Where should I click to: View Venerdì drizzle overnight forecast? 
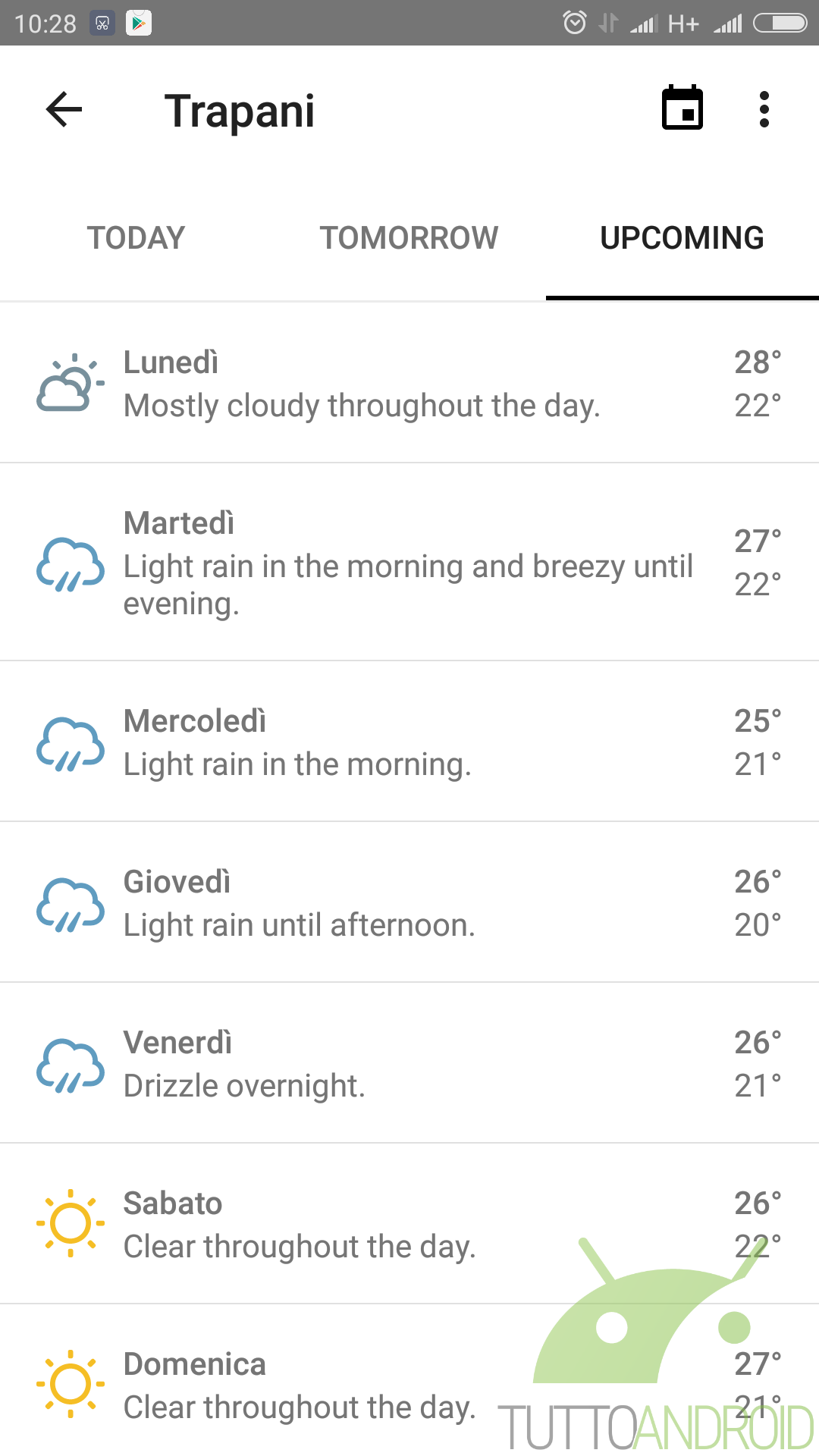(409, 1063)
